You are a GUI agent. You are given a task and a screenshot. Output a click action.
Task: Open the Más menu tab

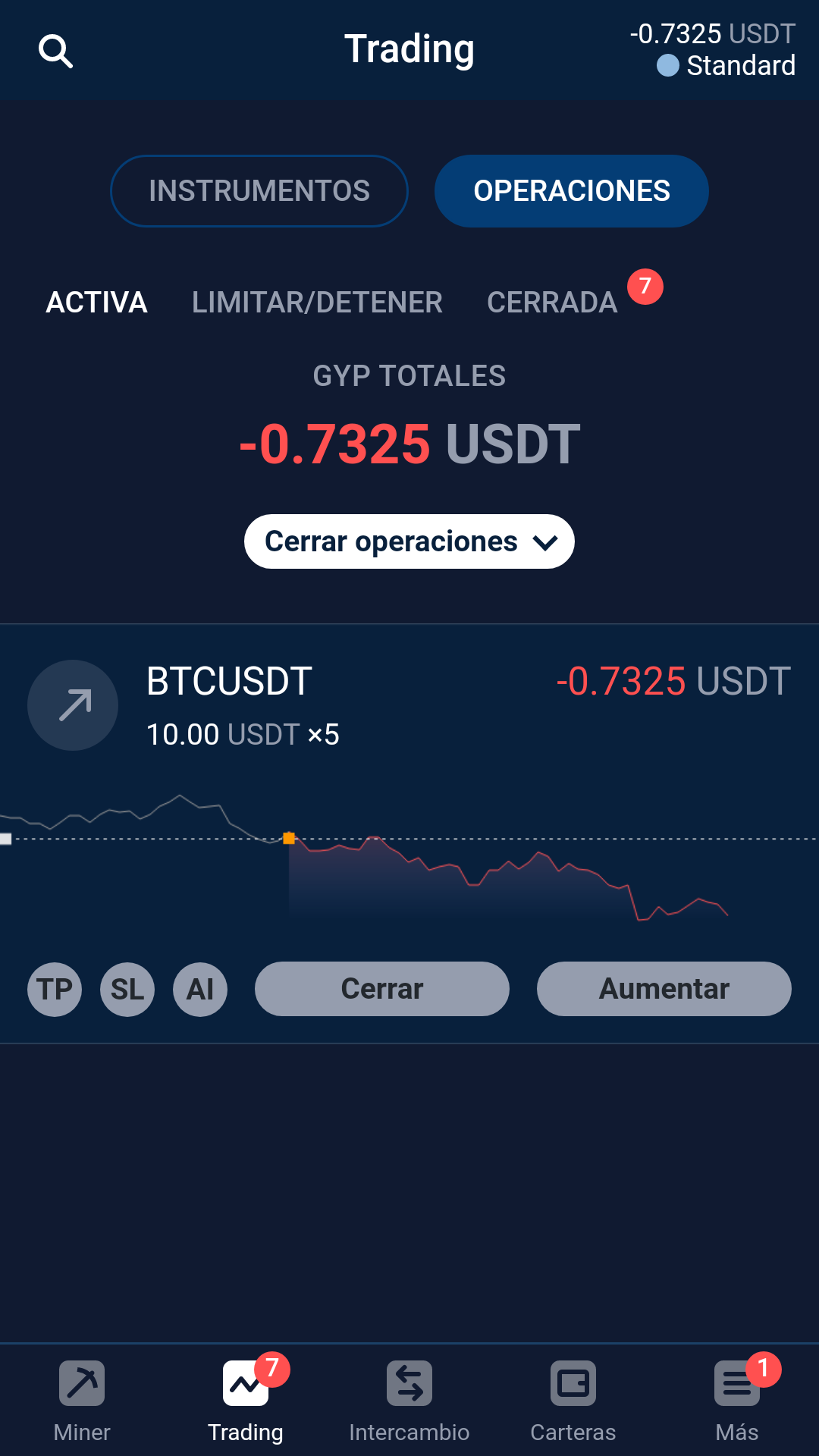(x=737, y=1401)
